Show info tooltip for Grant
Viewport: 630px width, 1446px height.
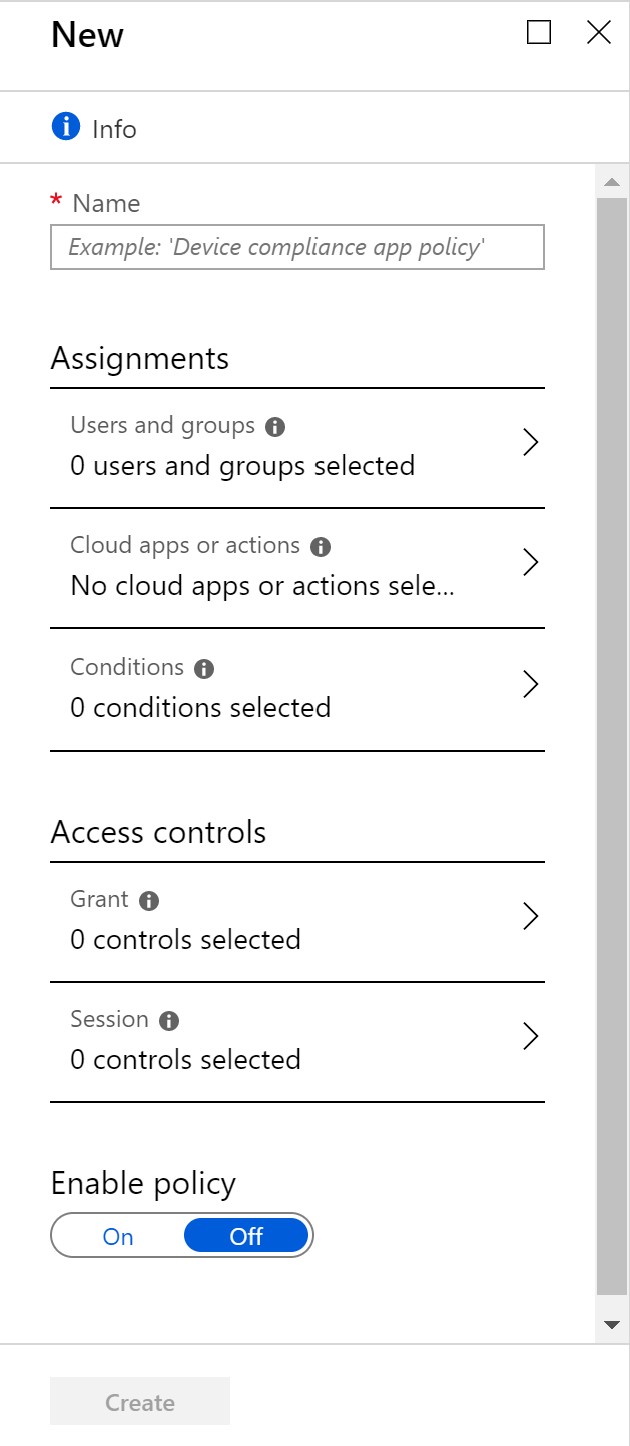point(149,901)
